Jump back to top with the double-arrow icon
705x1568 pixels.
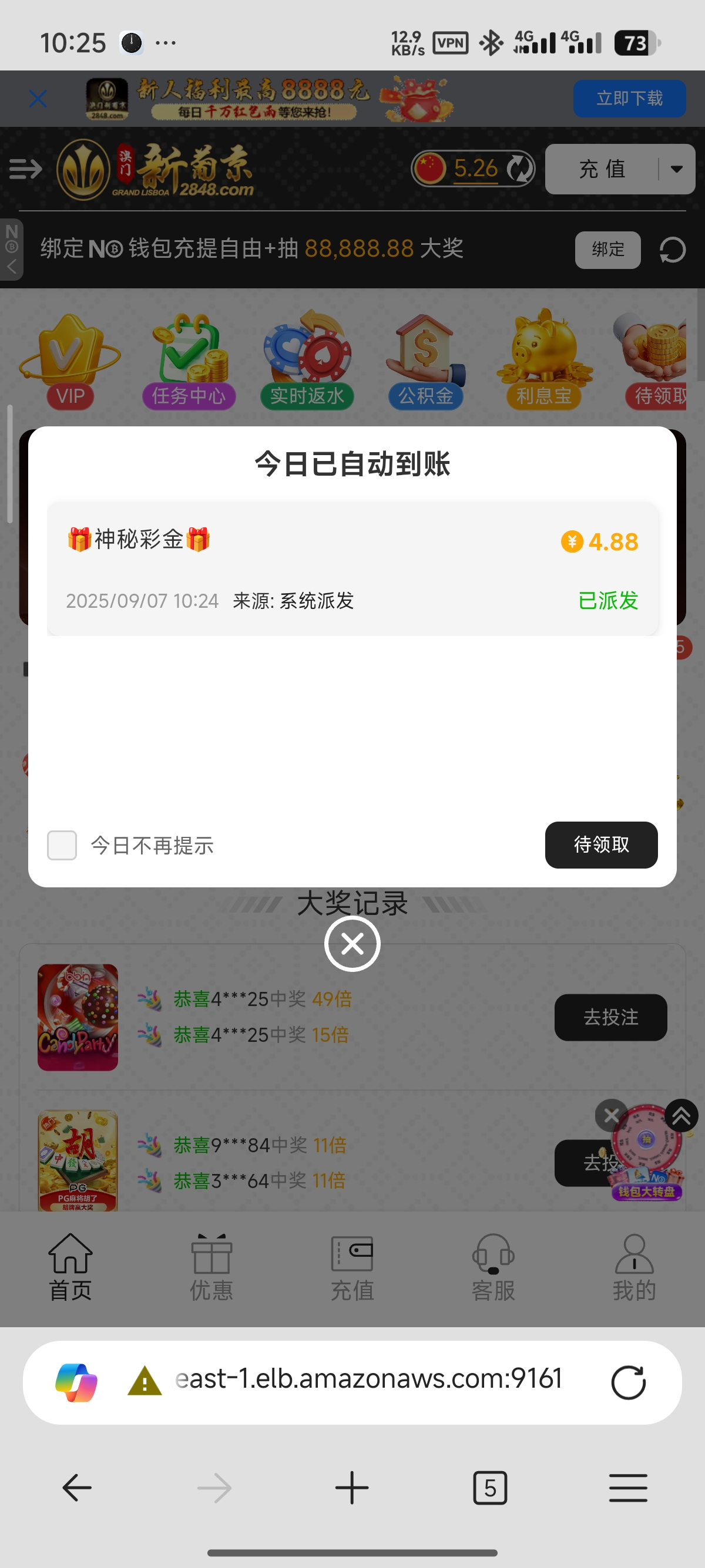pyautogui.click(x=681, y=1115)
